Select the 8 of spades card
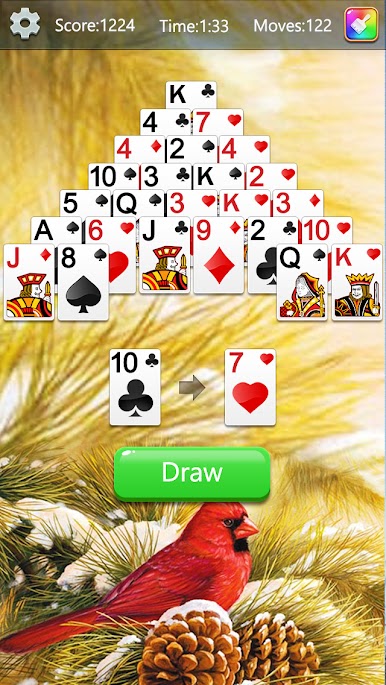Screen dimensions: 386x685 coord(83,282)
